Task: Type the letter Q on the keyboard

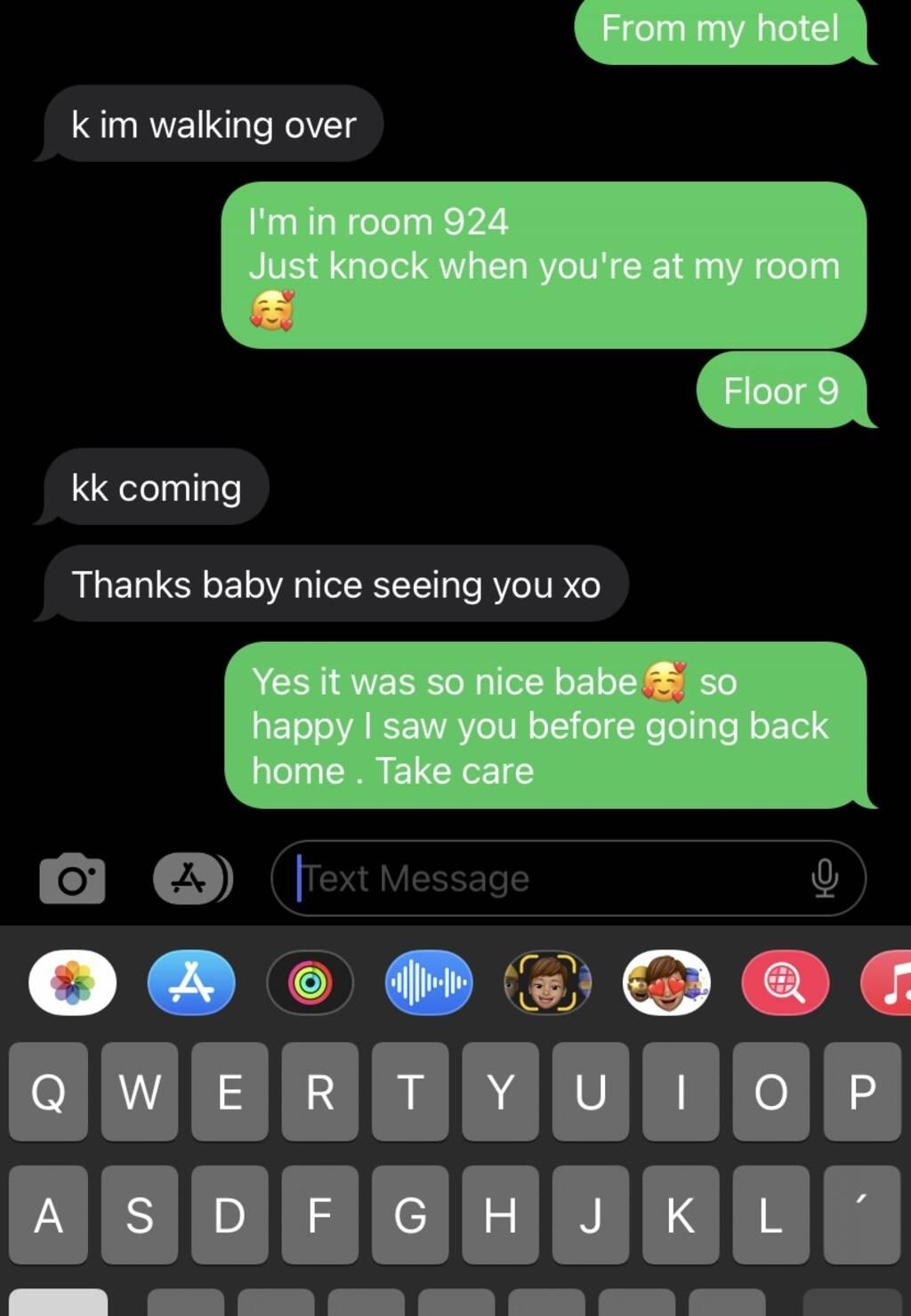Action: tap(49, 1092)
